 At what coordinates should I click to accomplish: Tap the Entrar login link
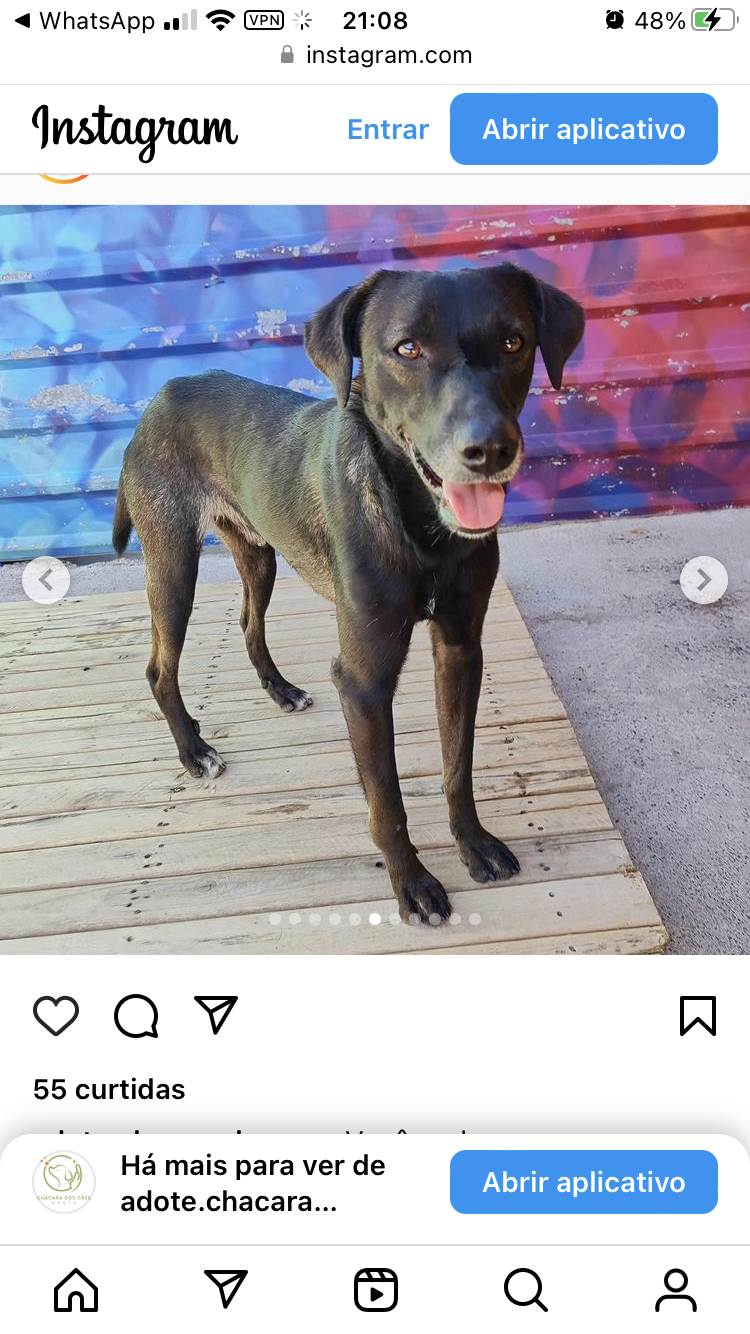(x=388, y=130)
